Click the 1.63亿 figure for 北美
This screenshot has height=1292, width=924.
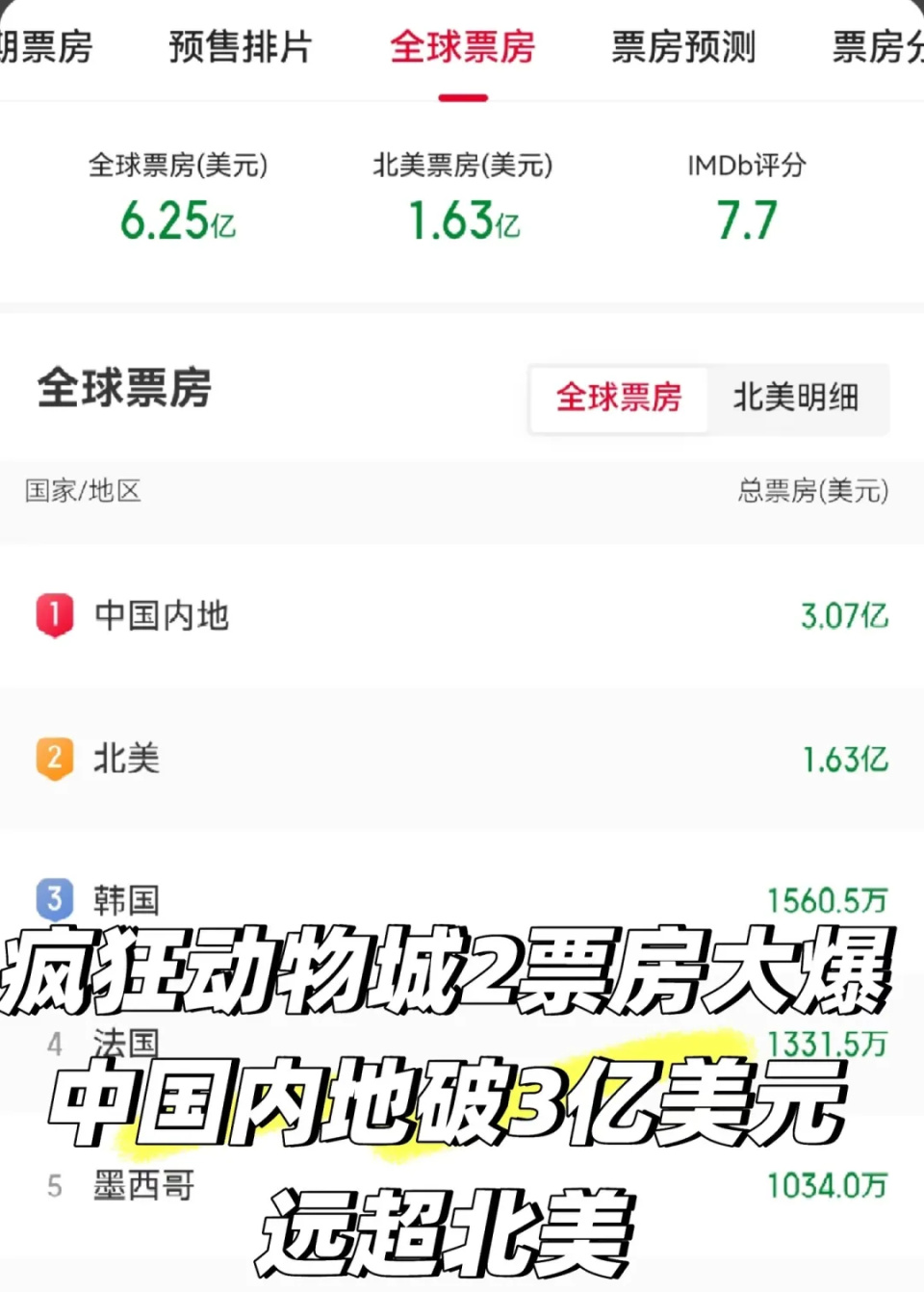click(x=844, y=759)
